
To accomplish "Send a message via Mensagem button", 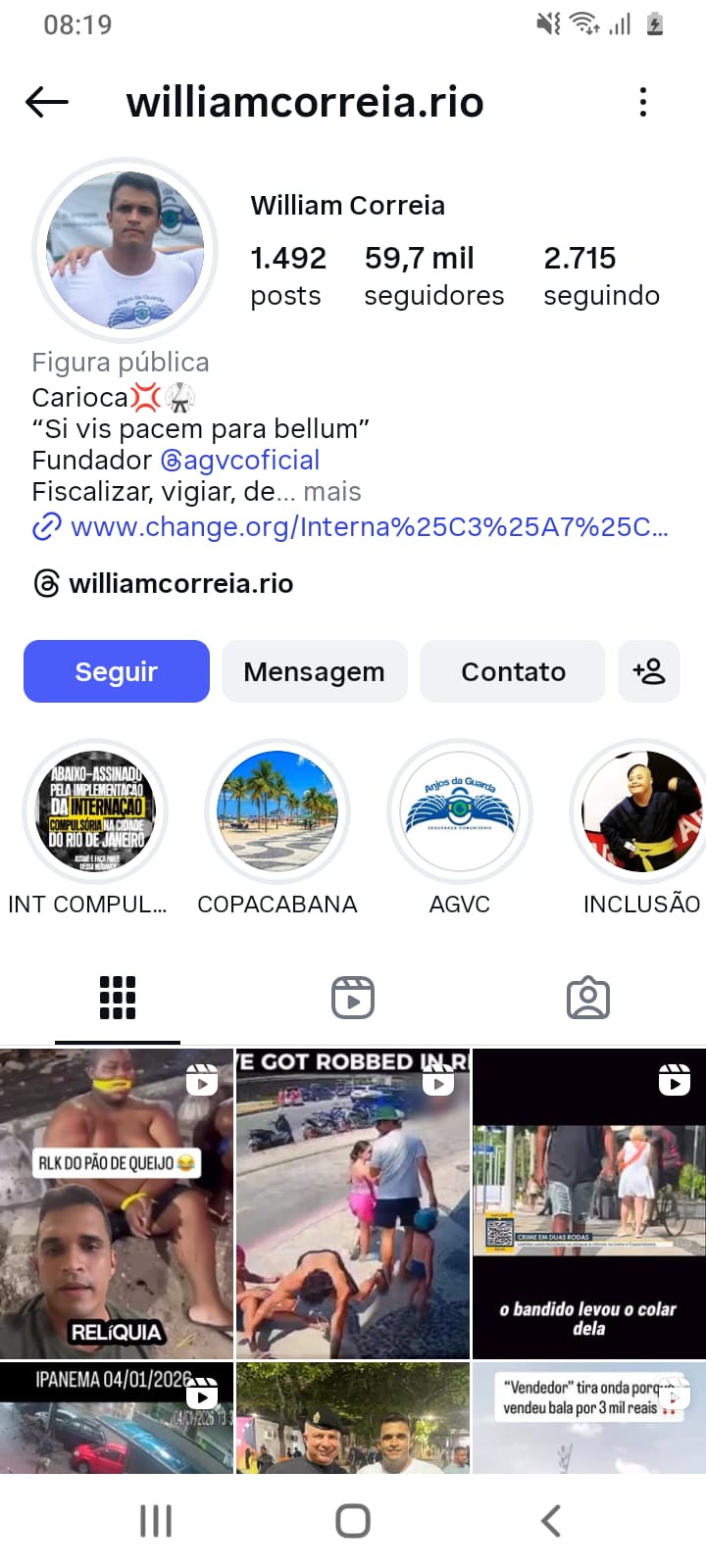I will (314, 671).
